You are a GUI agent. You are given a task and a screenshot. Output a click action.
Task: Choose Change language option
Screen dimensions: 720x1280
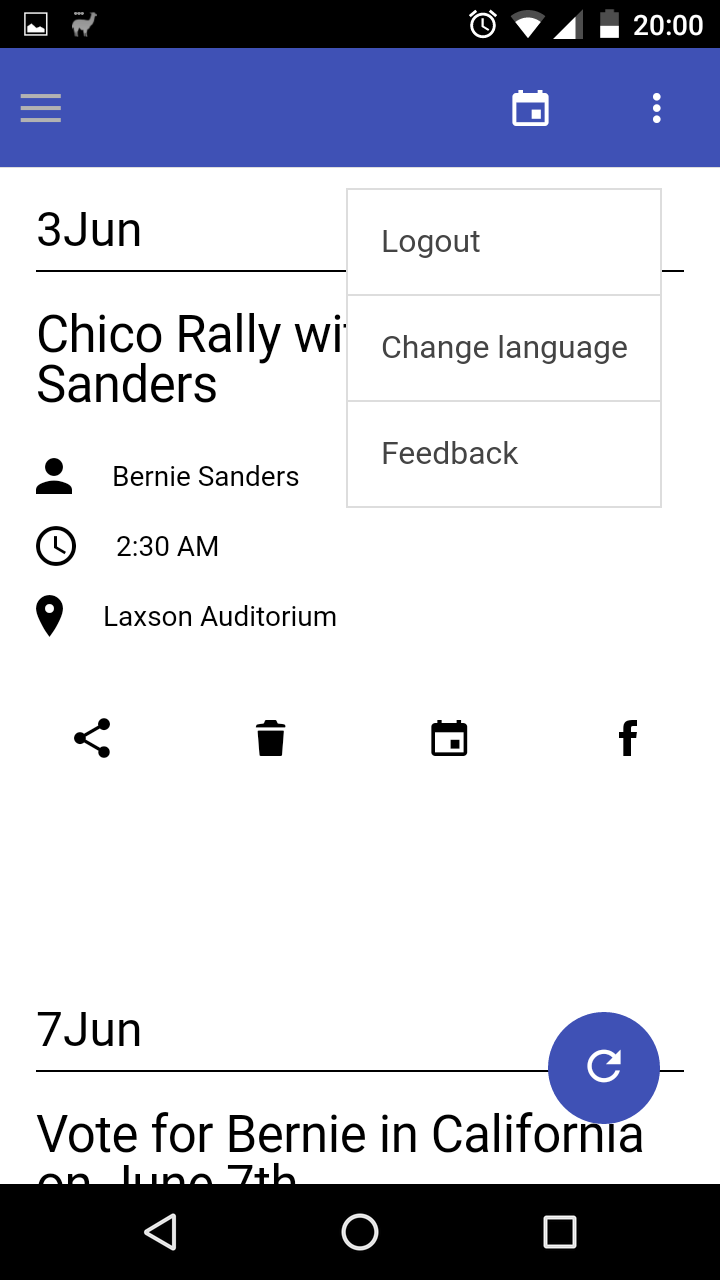[504, 347]
